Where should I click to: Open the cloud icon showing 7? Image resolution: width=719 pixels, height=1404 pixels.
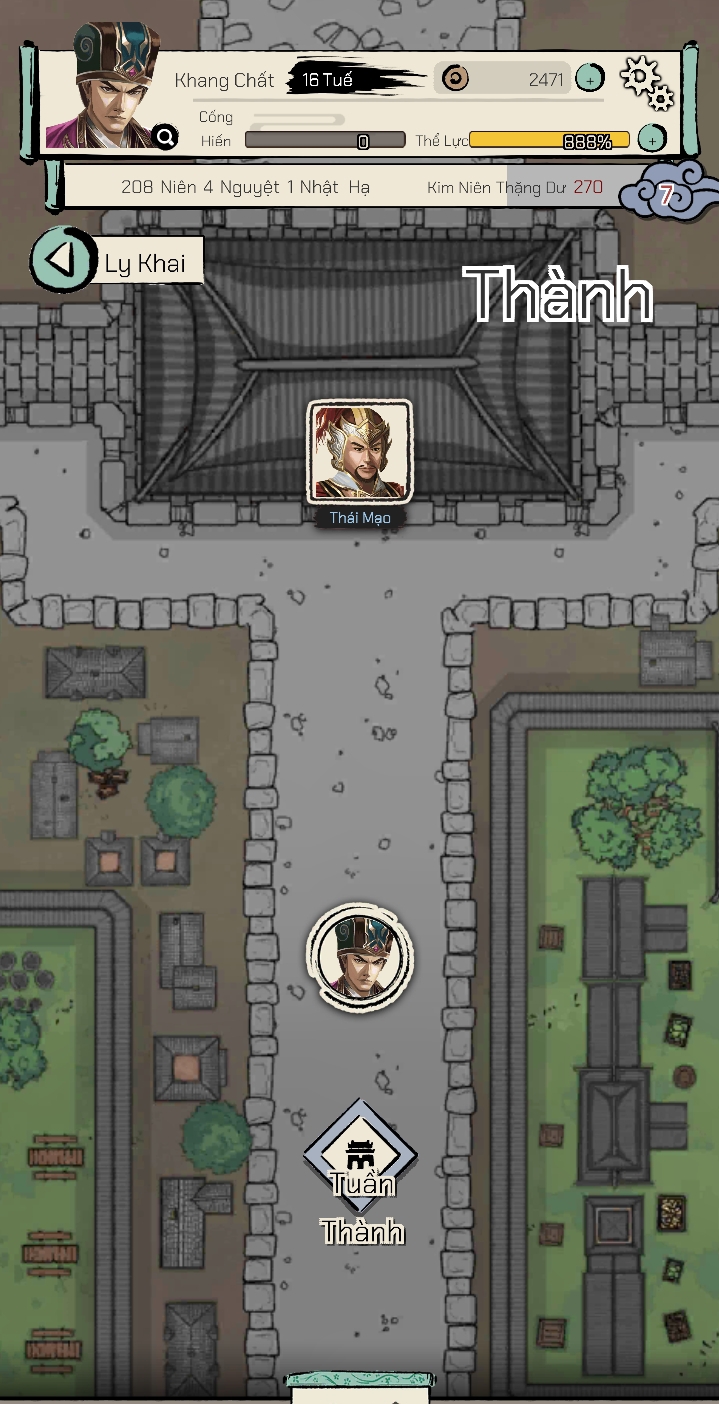[667, 193]
